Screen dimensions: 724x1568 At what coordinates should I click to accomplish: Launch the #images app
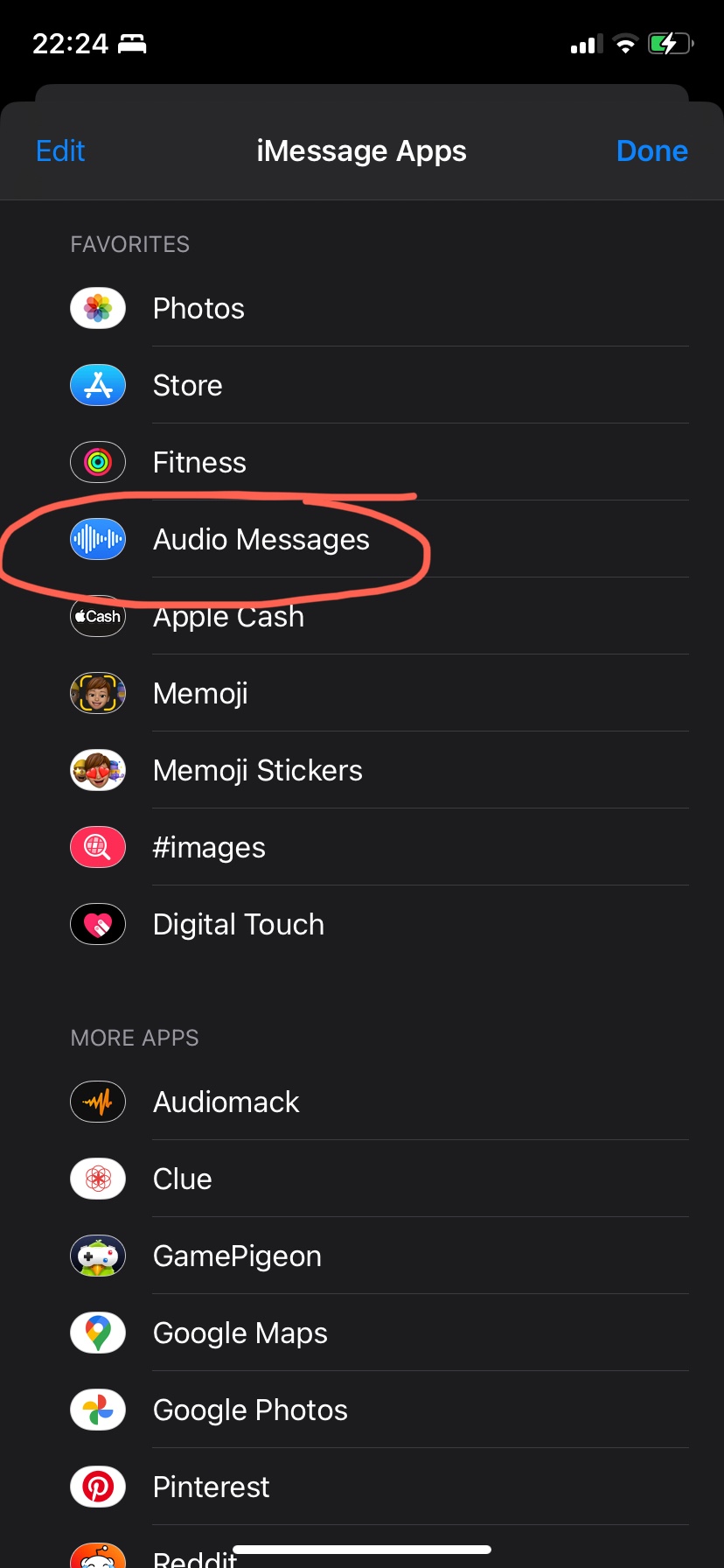tap(209, 848)
